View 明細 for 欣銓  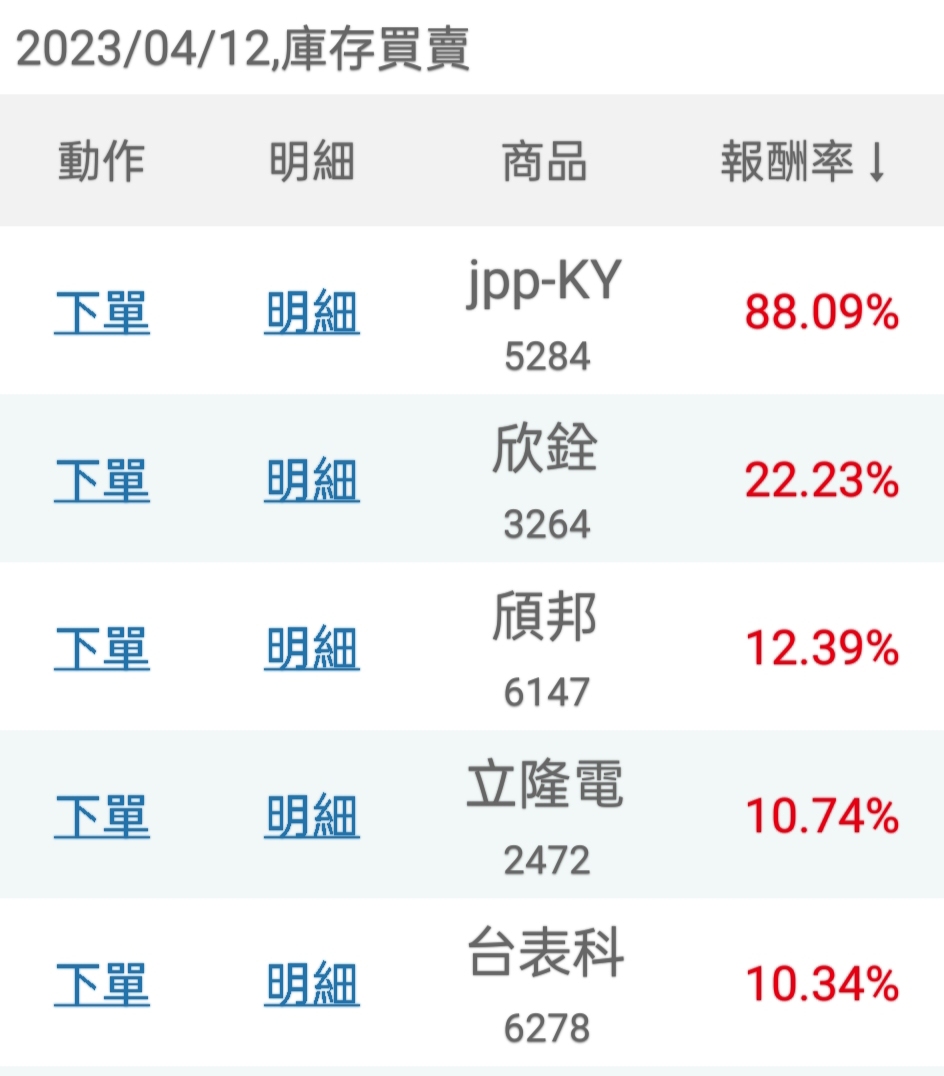tap(311, 482)
